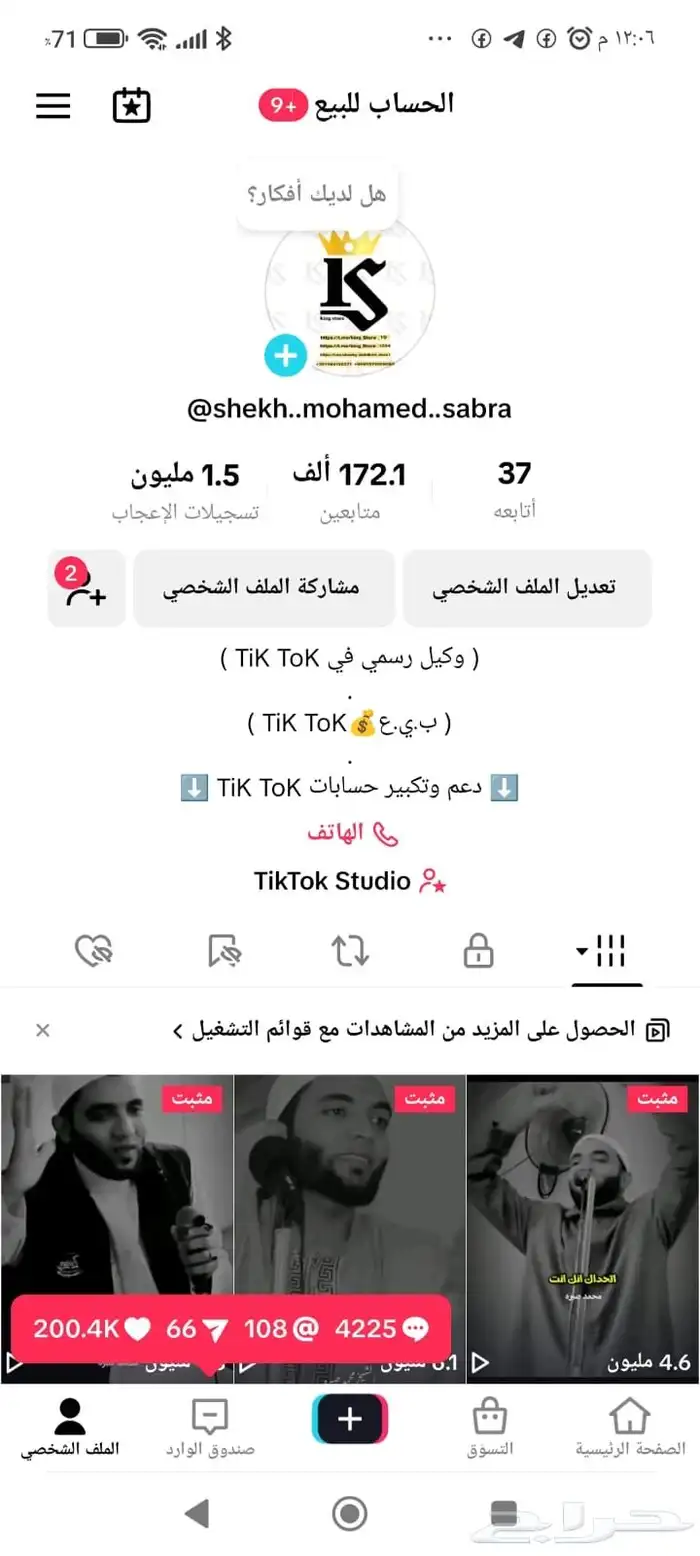Switch to the saved bookmarks tab
This screenshot has width=700, height=1556.
[224, 952]
